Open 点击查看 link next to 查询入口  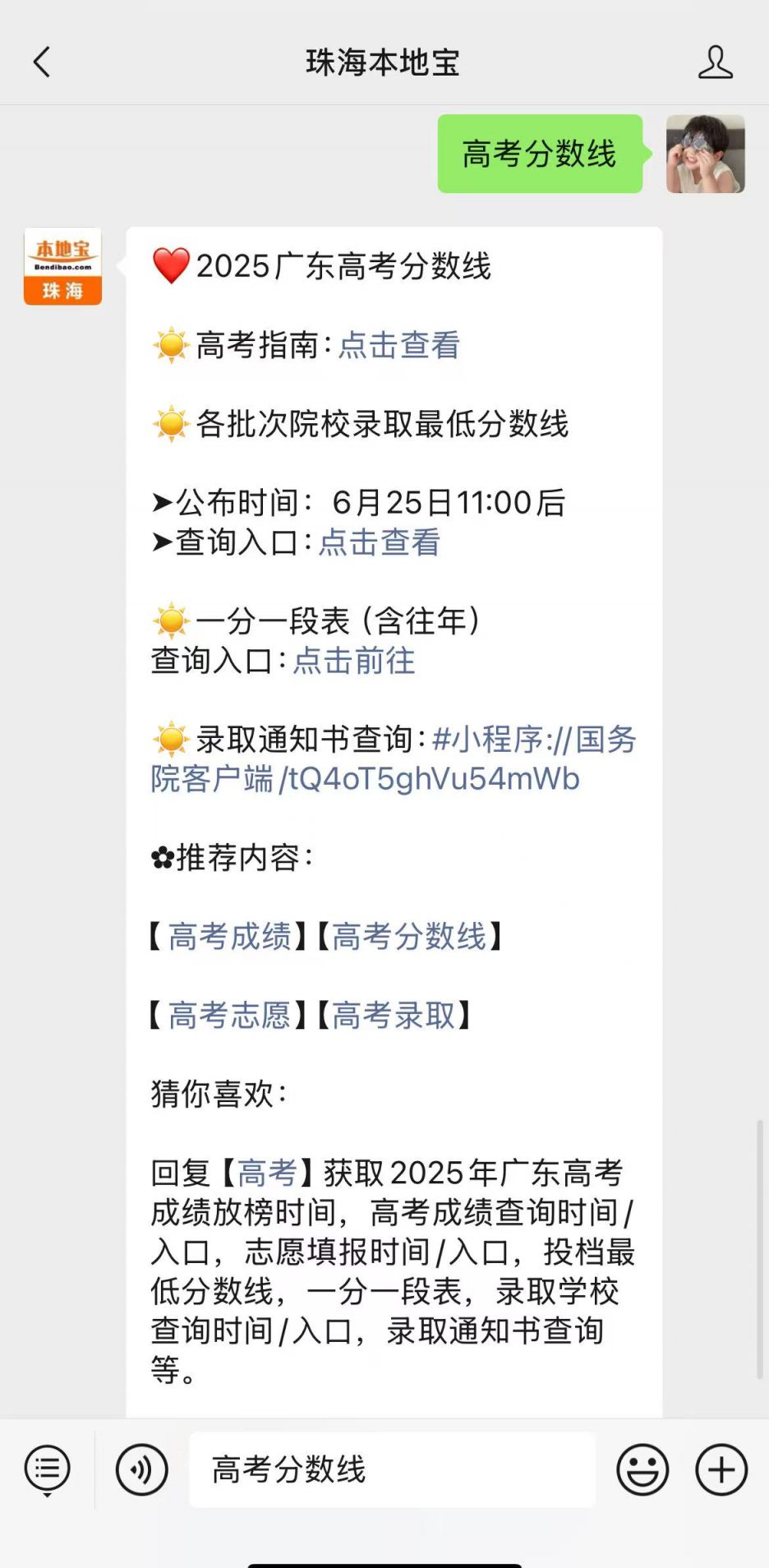tap(379, 542)
